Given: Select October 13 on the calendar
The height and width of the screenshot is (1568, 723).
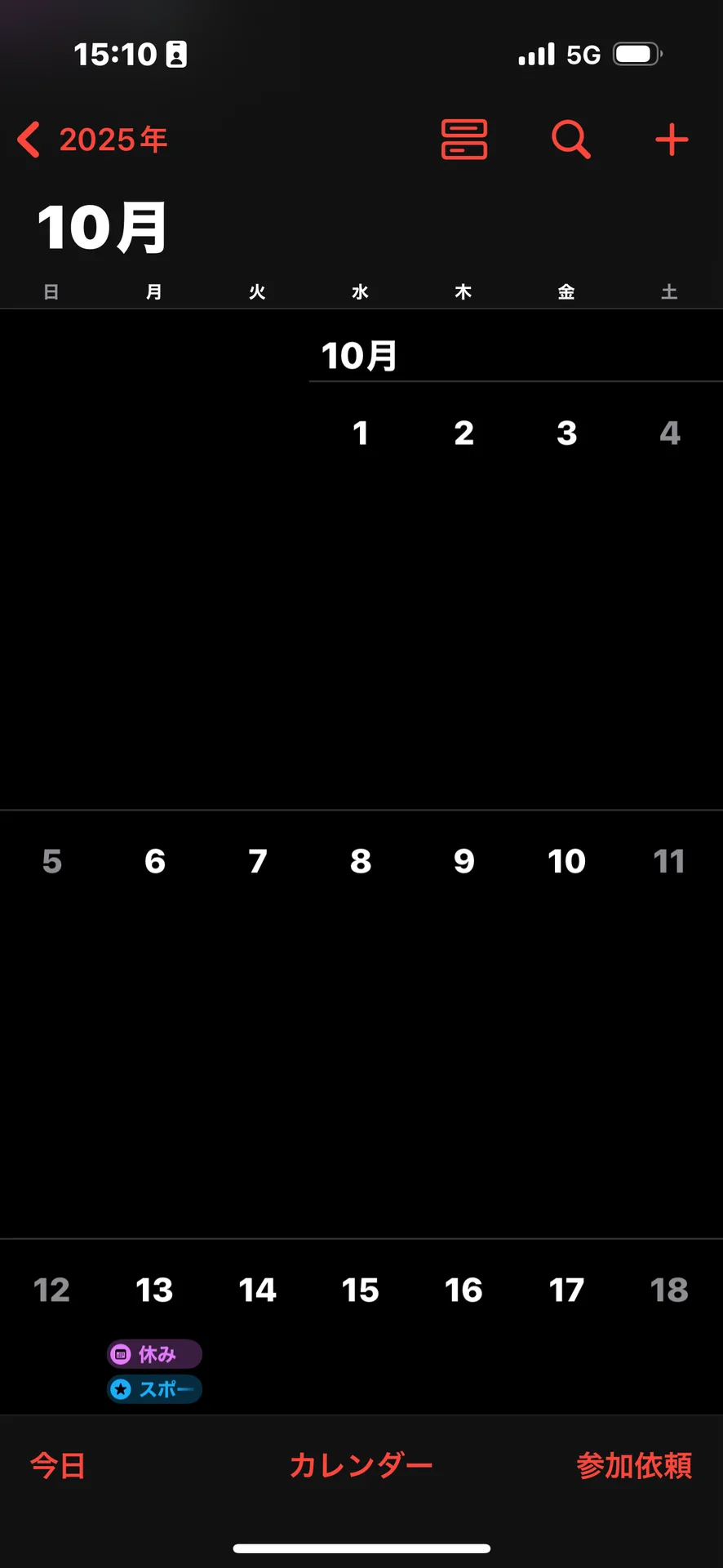Looking at the screenshot, I should 154,1290.
